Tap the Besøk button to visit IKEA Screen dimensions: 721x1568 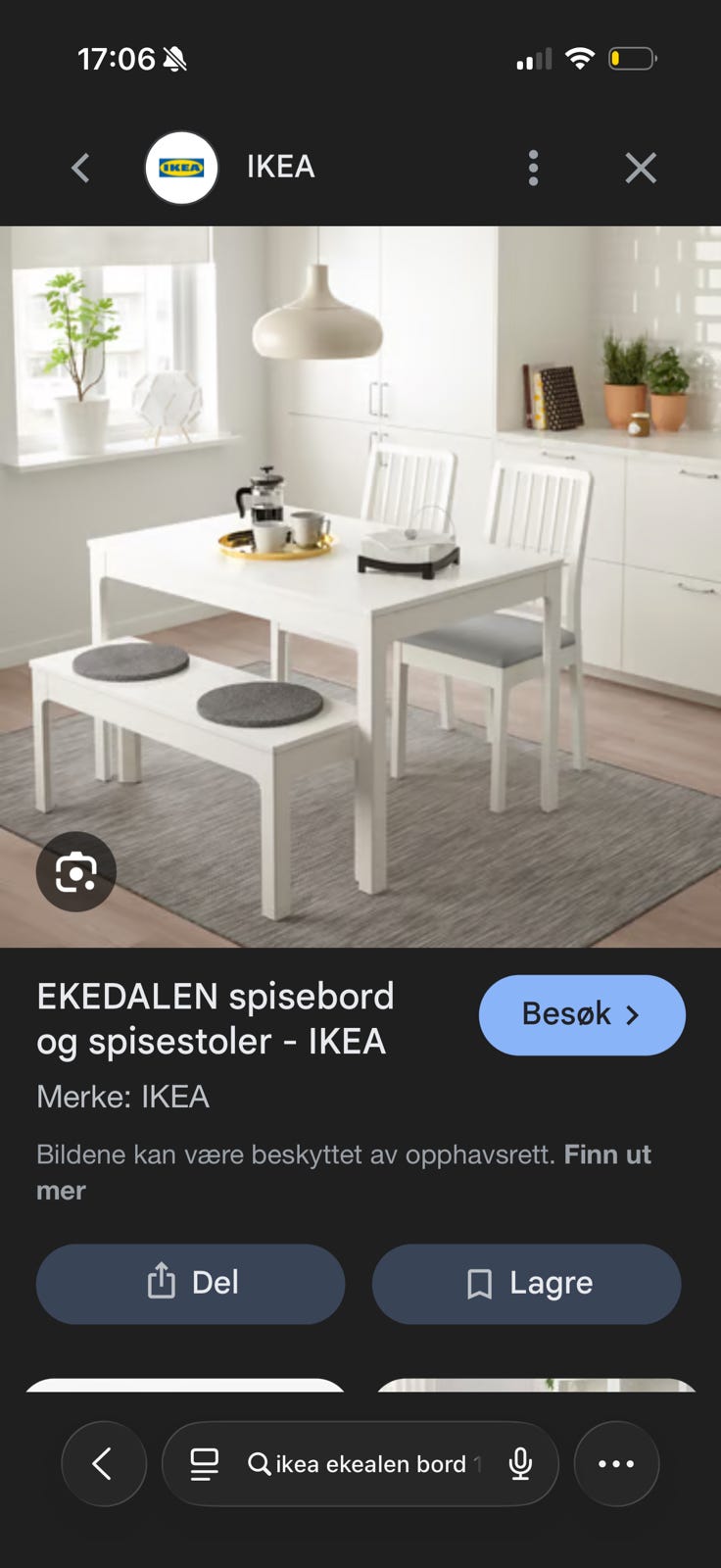pyautogui.click(x=581, y=1015)
